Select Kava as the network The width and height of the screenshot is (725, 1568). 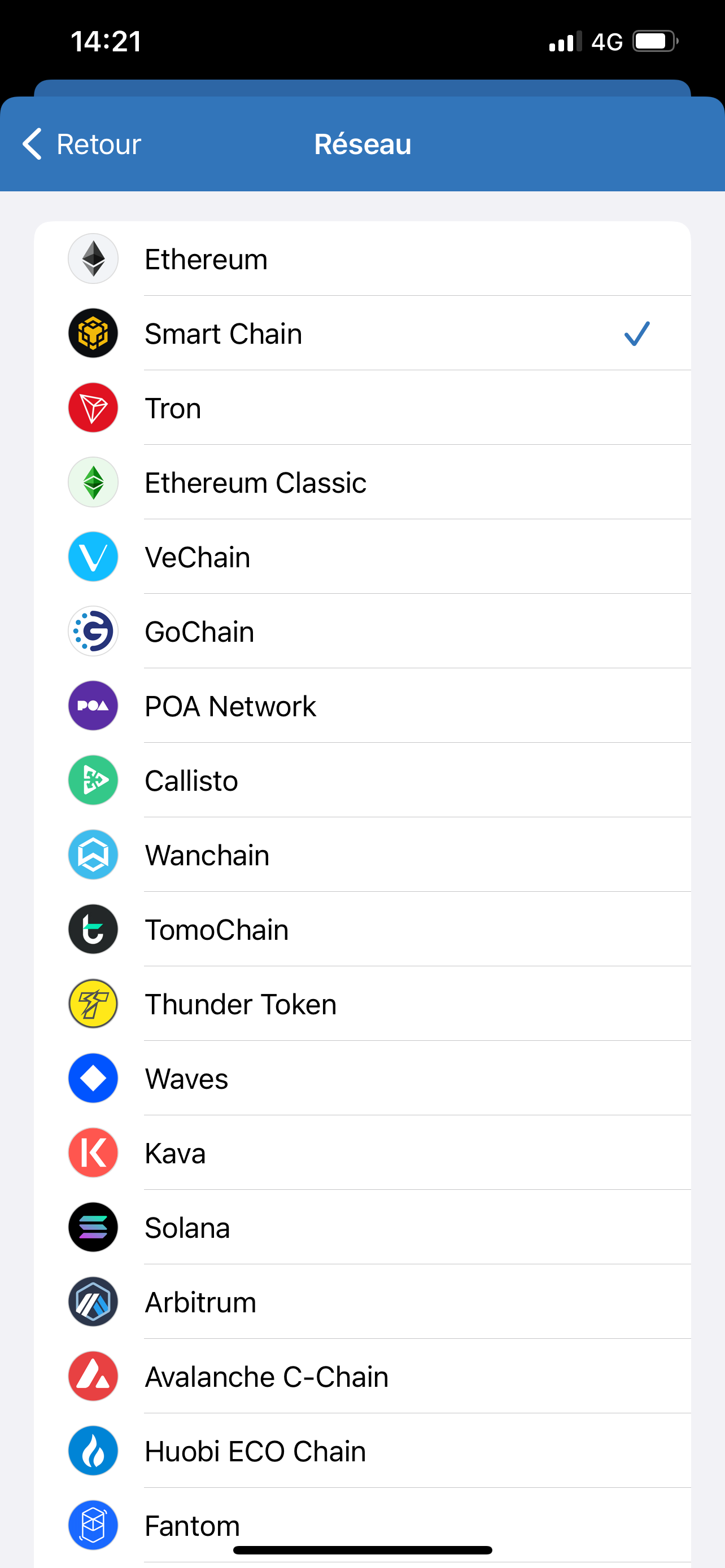coord(361,1153)
